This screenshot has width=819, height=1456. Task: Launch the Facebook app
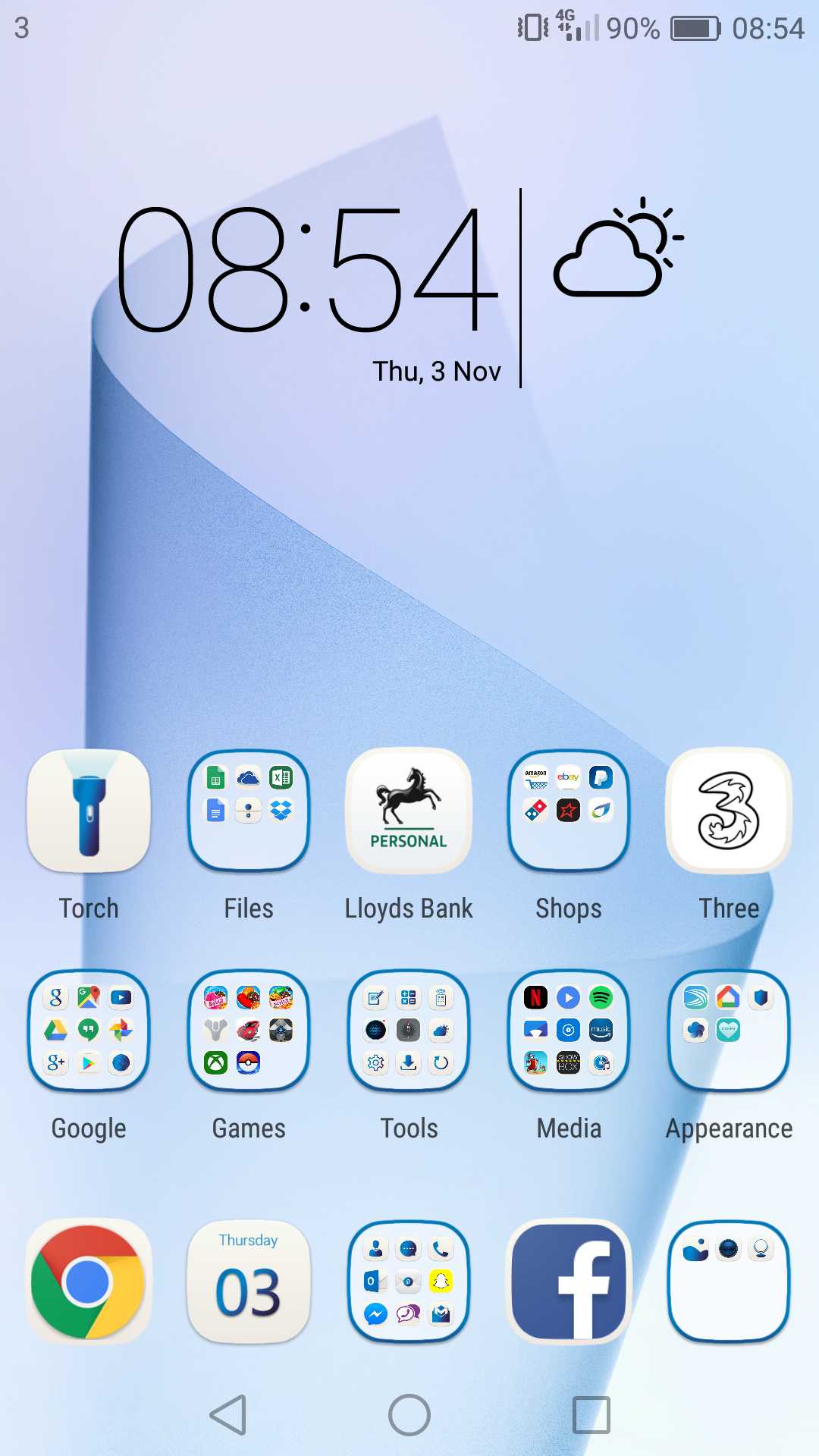tap(569, 1282)
